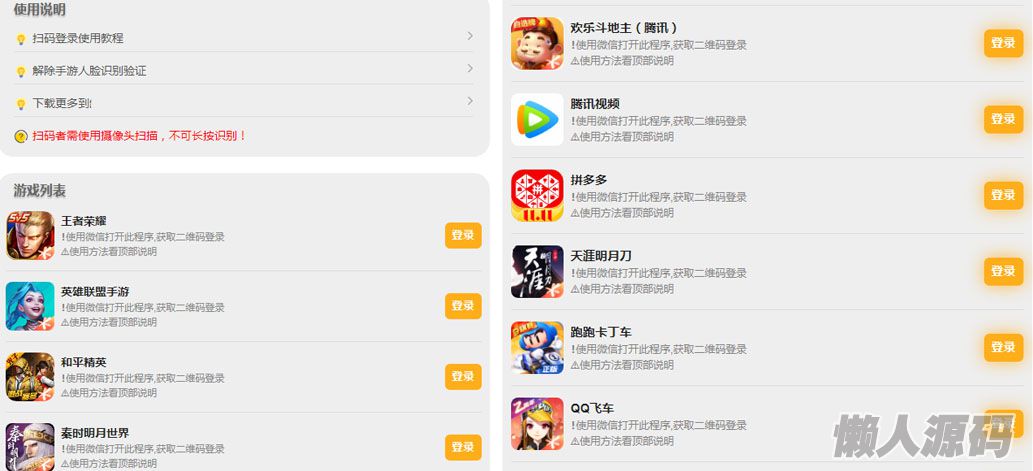This screenshot has height=471, width=1033.
Task: Tap 登录 for 跑跑卡丁车
Action: 1003,347
